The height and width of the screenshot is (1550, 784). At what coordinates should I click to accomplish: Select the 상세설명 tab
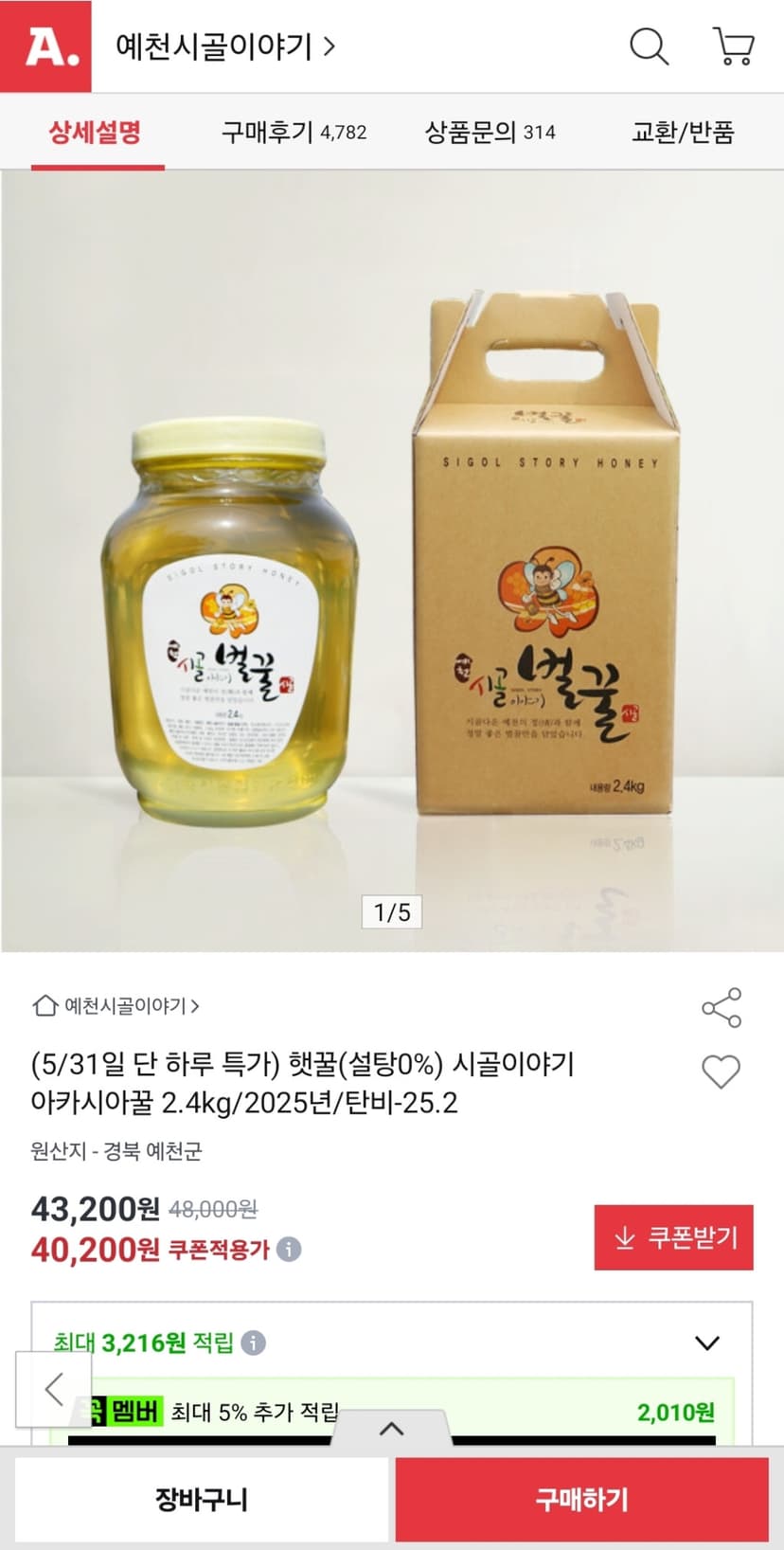click(96, 132)
